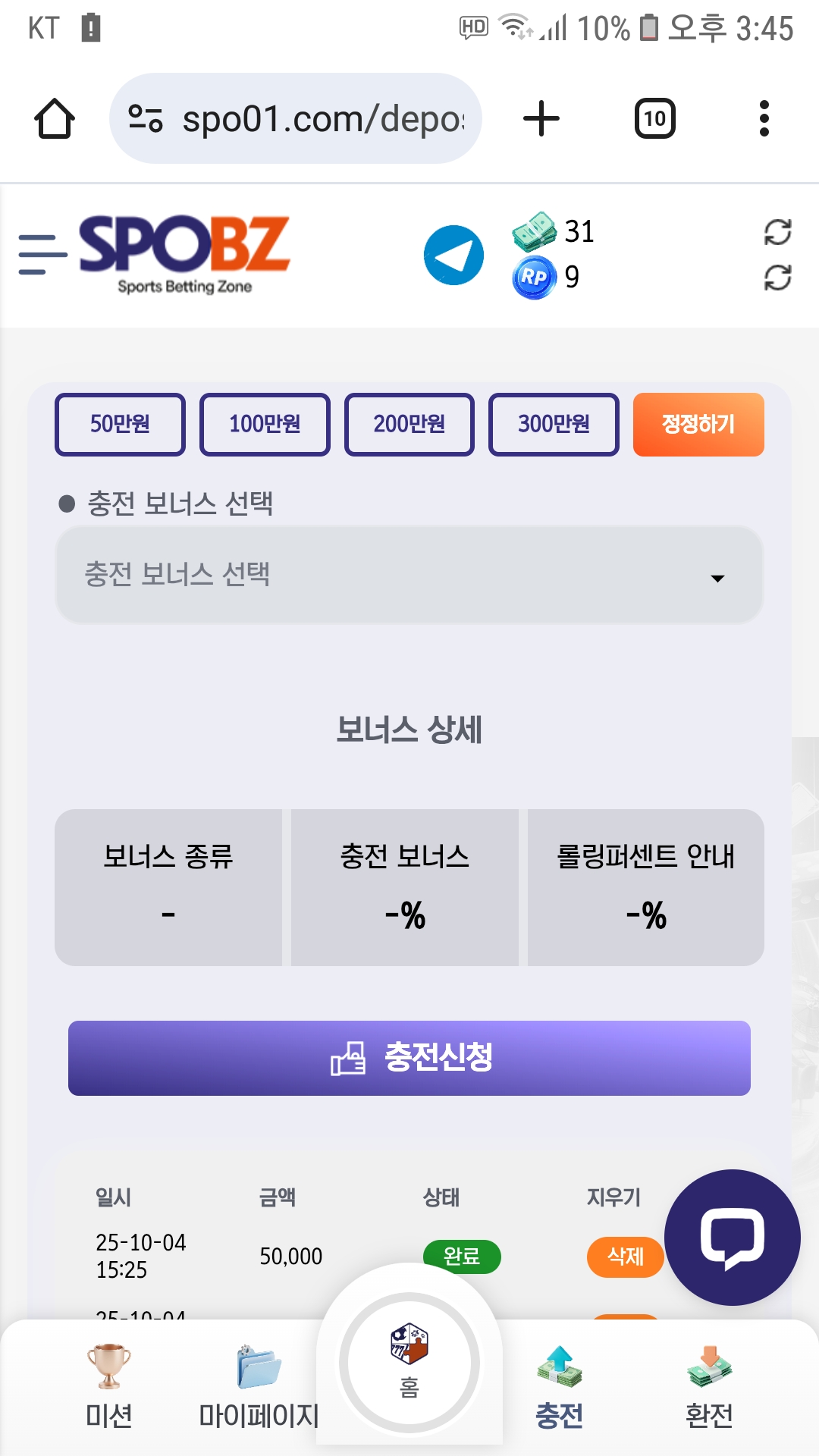This screenshot has height=1456, width=819.
Task: Open the hamburger side menu
Action: [x=42, y=255]
